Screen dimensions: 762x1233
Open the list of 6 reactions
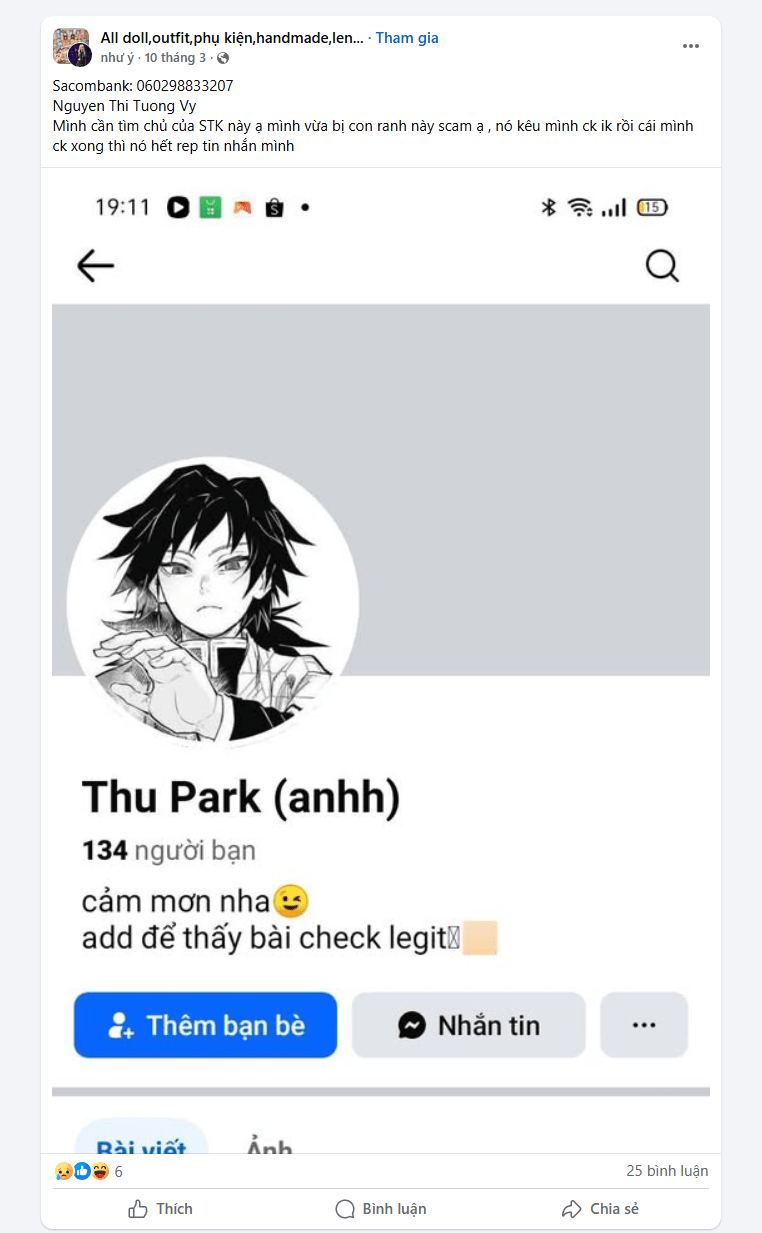(88, 1171)
